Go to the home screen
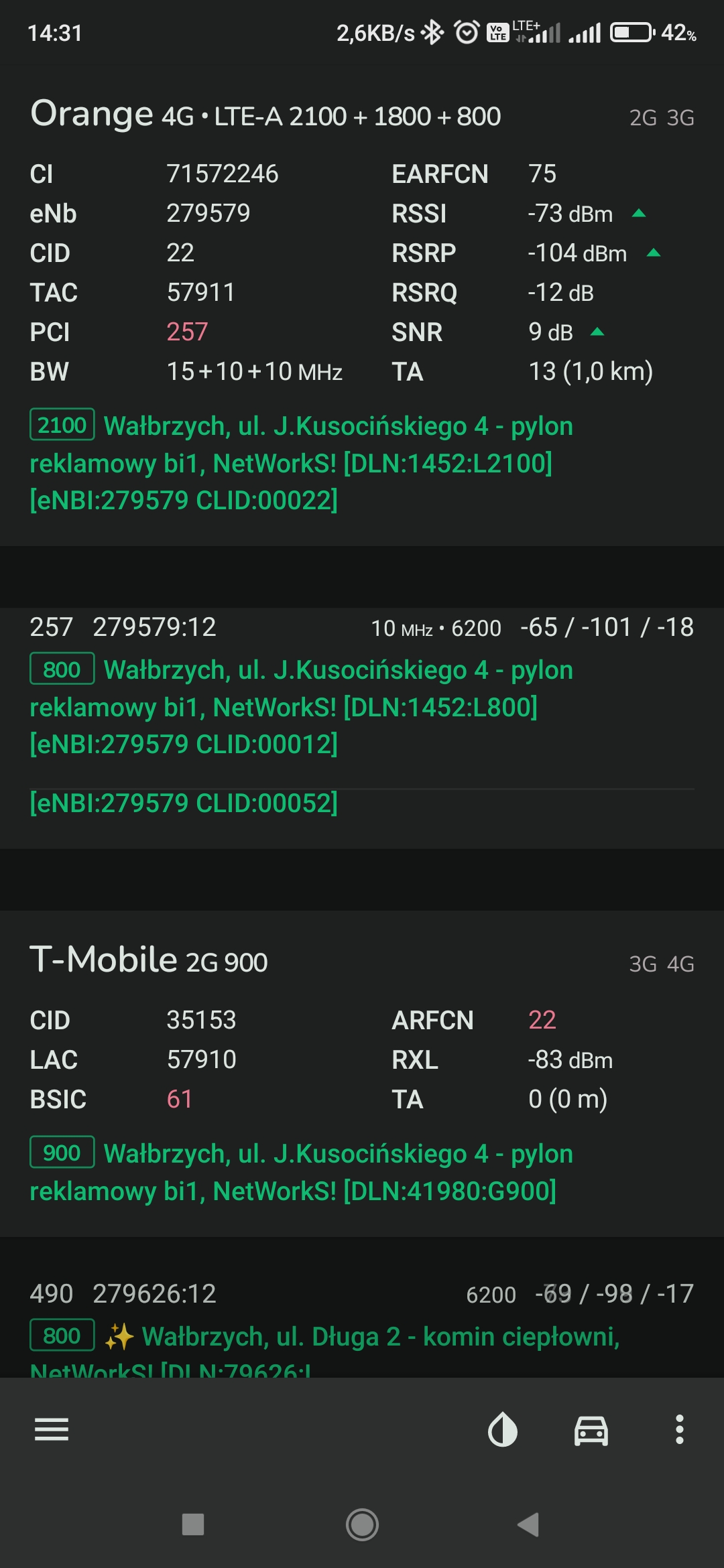Image resolution: width=724 pixels, height=1568 pixels. (x=362, y=1524)
